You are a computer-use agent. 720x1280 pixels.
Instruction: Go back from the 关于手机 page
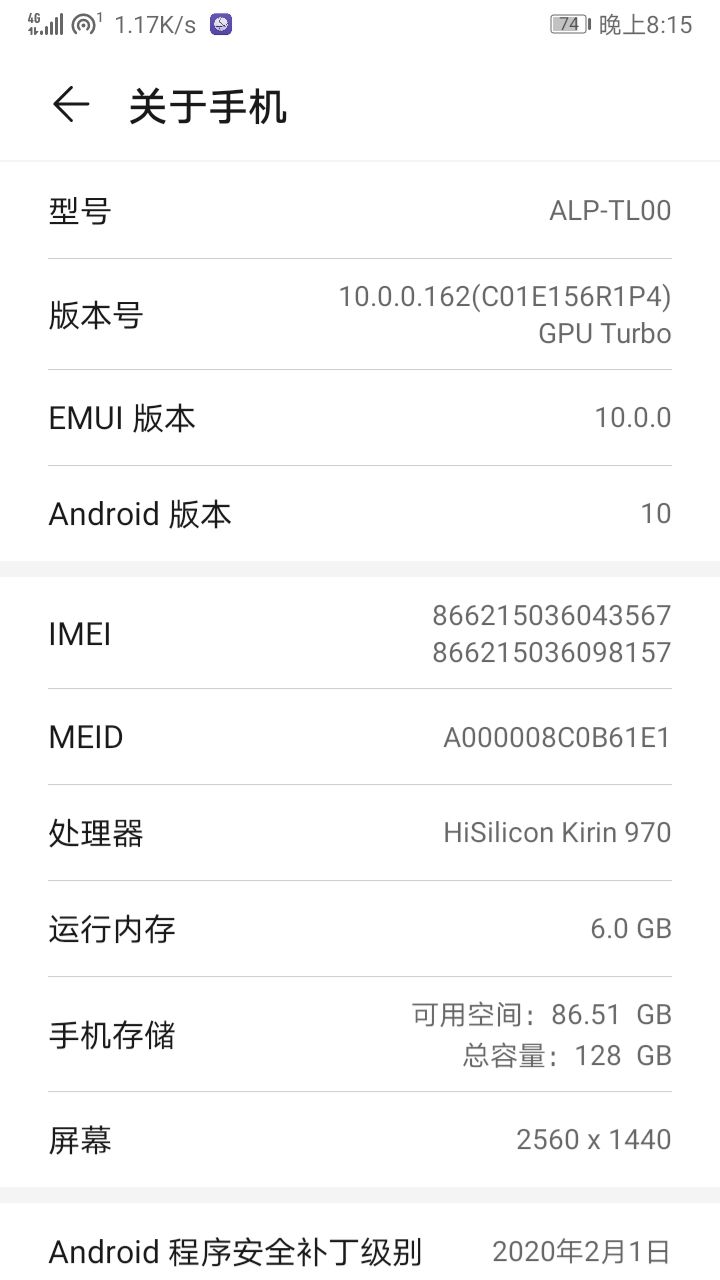[x=71, y=105]
